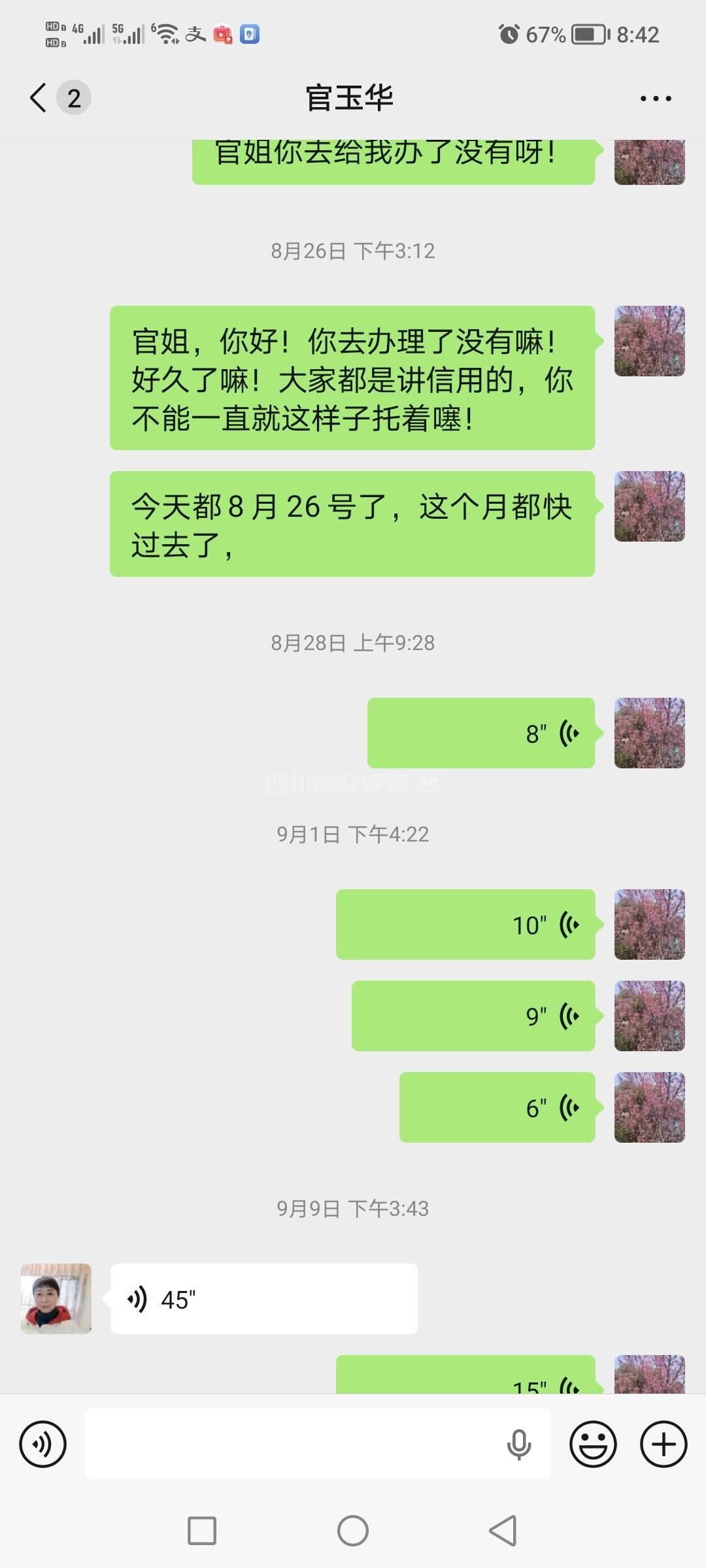Switch to hold-to-talk voice input
Viewport: 706px width, 1568px height.
coord(43,1444)
